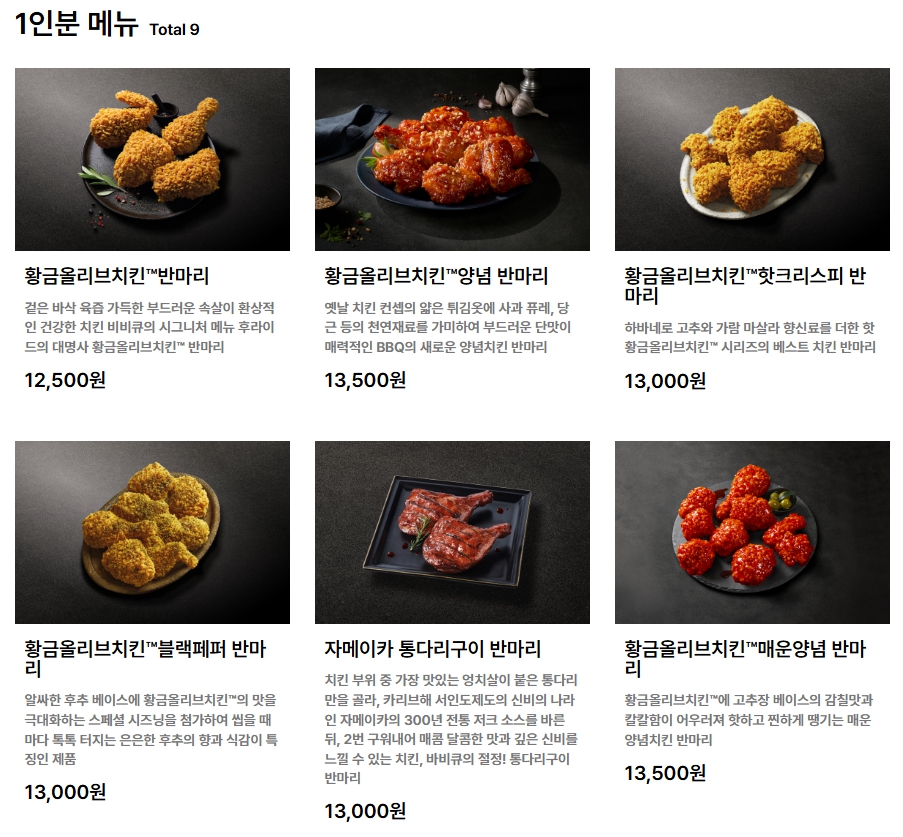This screenshot has width=903, height=837.
Task: Open 황금올리브치킨™블랙페퍼 반마리 card
Action: [x=152, y=532]
